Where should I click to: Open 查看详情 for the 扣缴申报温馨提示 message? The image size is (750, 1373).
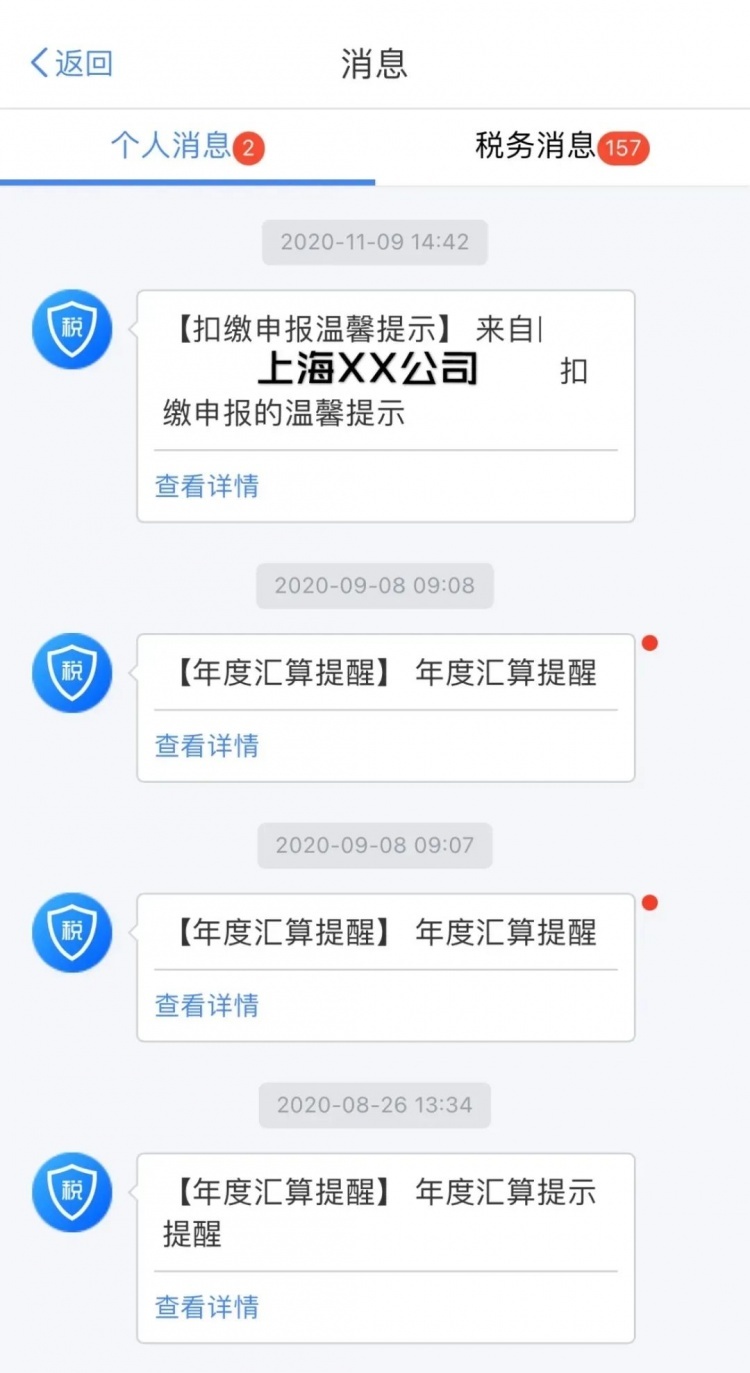click(x=207, y=486)
